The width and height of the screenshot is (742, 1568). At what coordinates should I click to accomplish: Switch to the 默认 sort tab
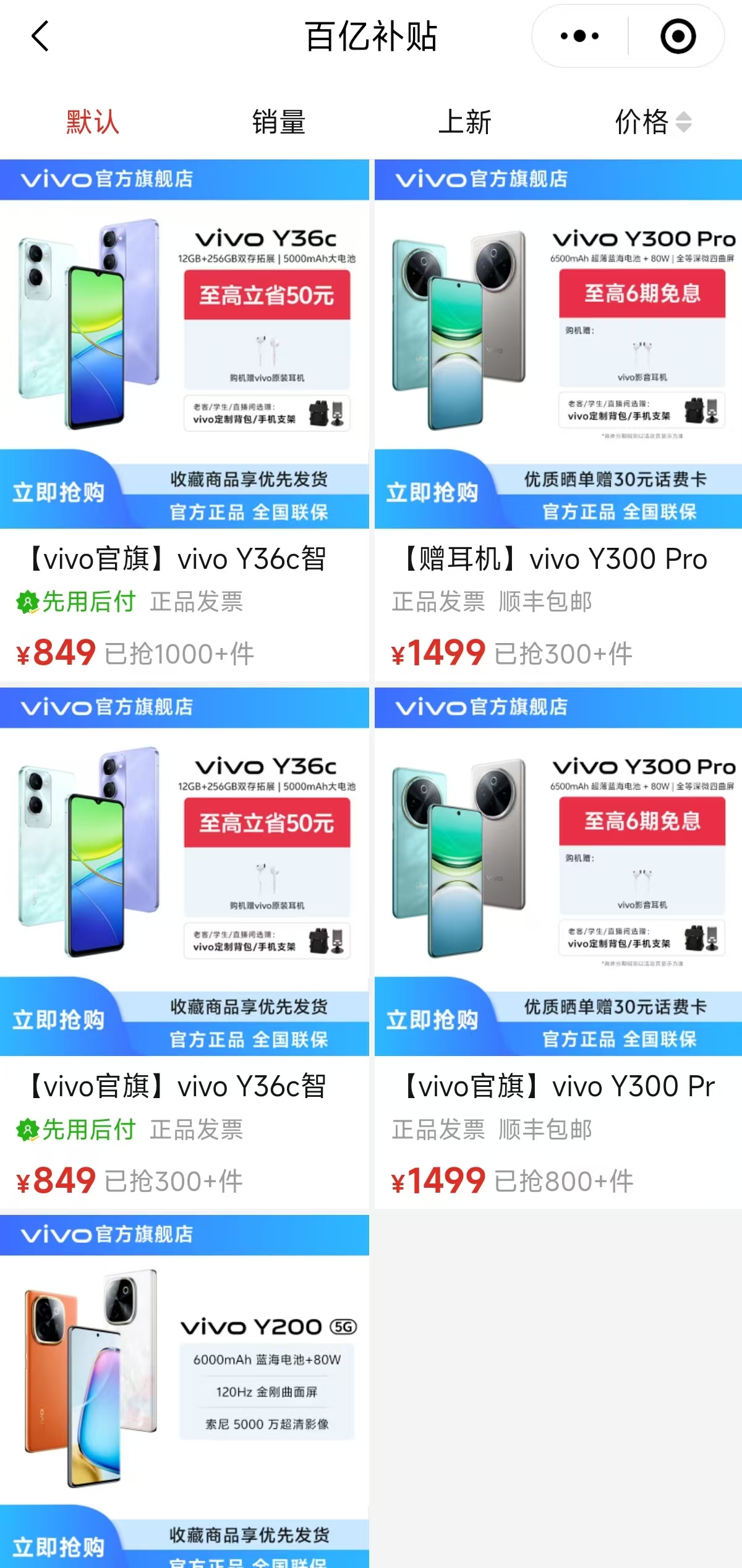pos(92,122)
